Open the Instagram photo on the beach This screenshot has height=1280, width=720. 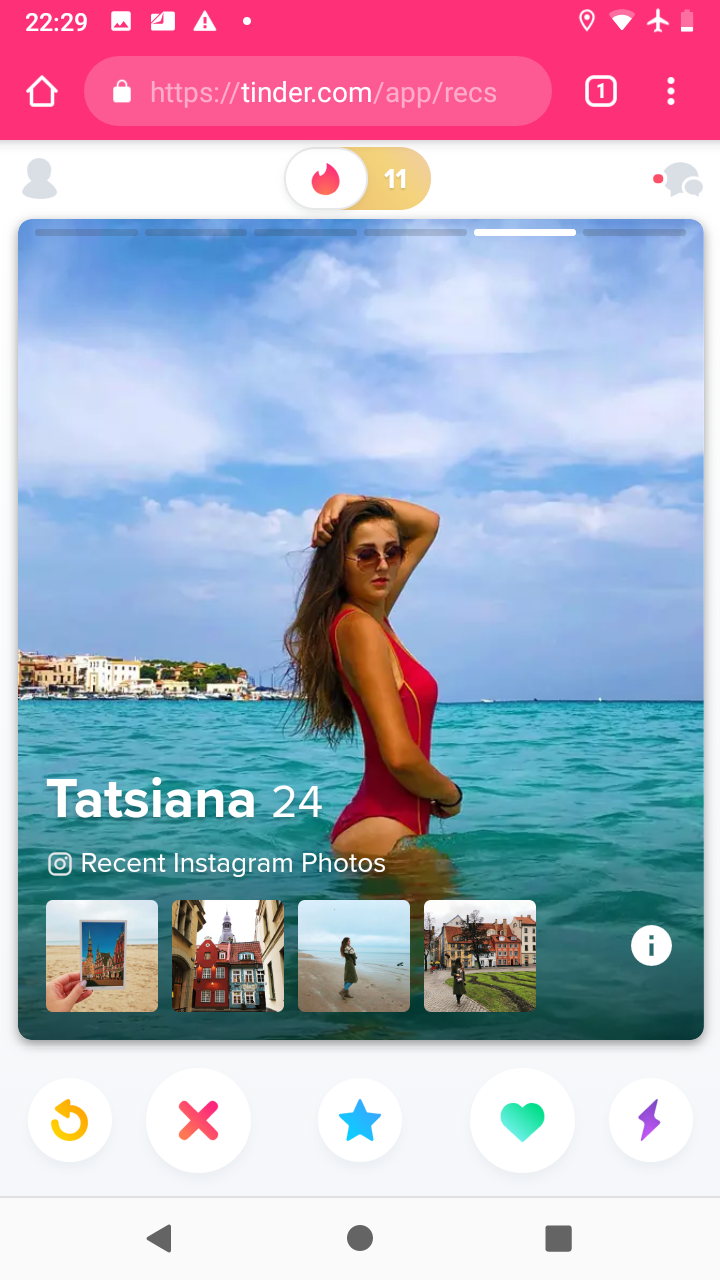(x=354, y=956)
